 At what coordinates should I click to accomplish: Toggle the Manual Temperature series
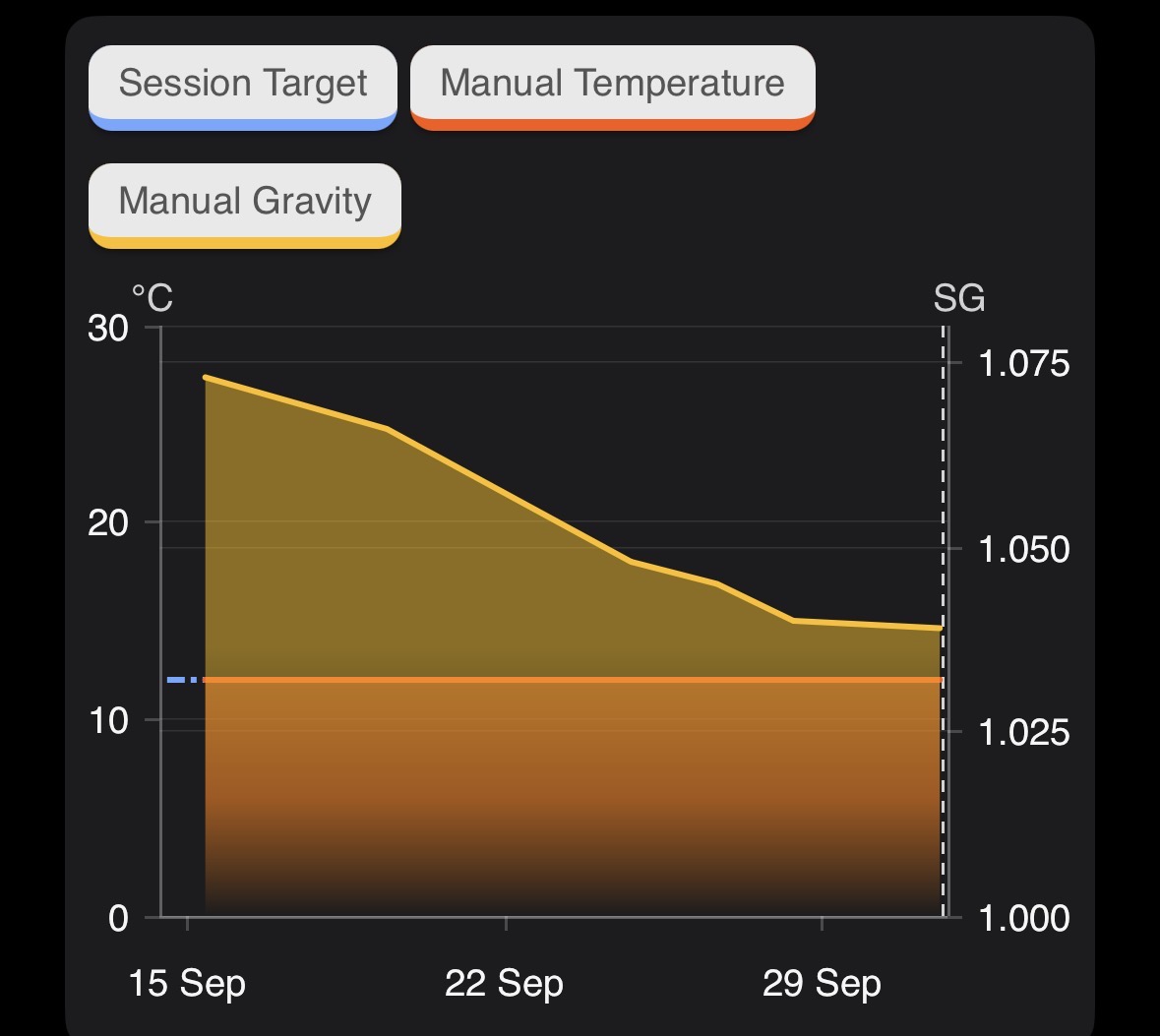(612, 85)
